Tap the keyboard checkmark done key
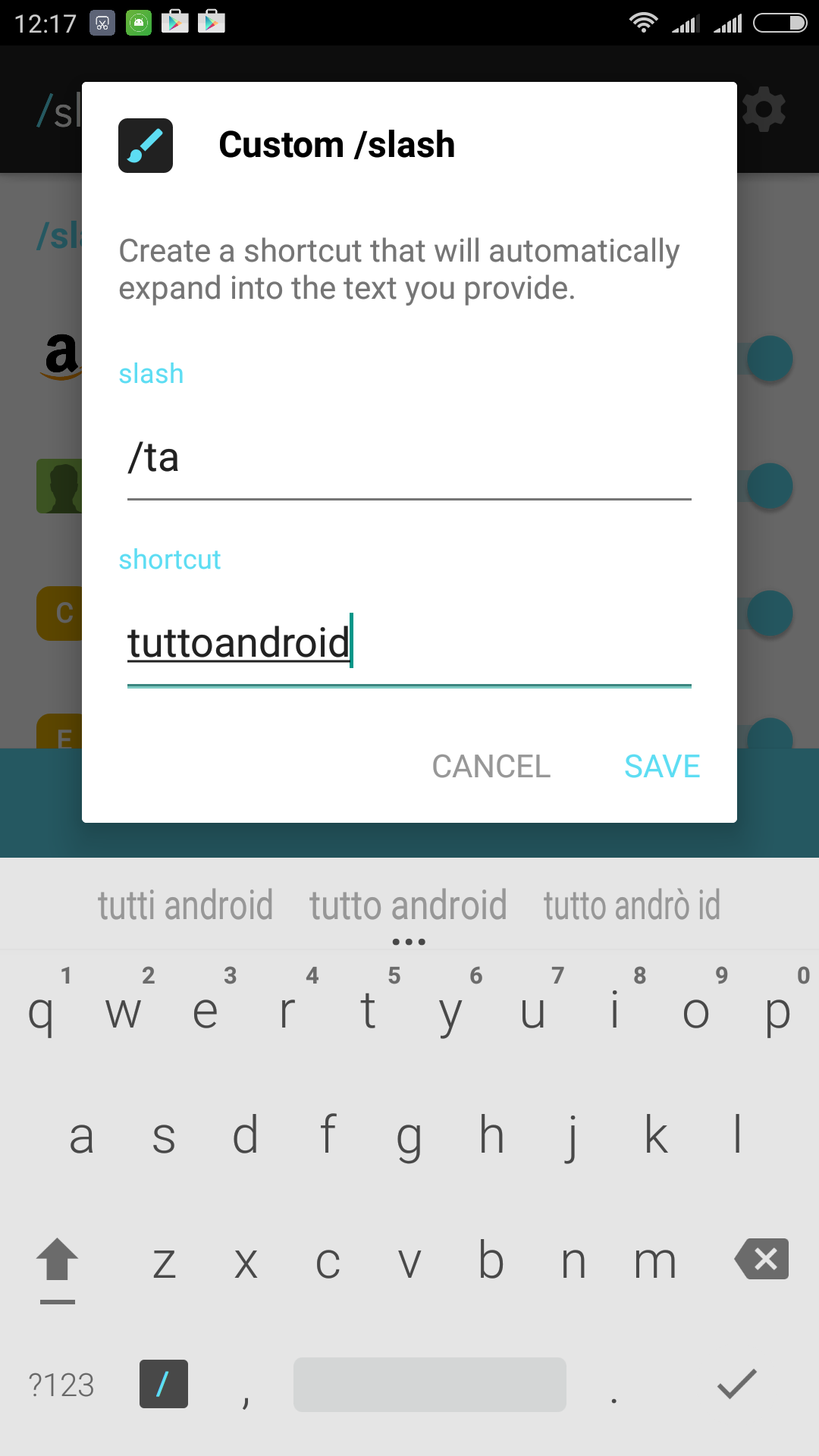The image size is (819, 1456). coord(737,1384)
